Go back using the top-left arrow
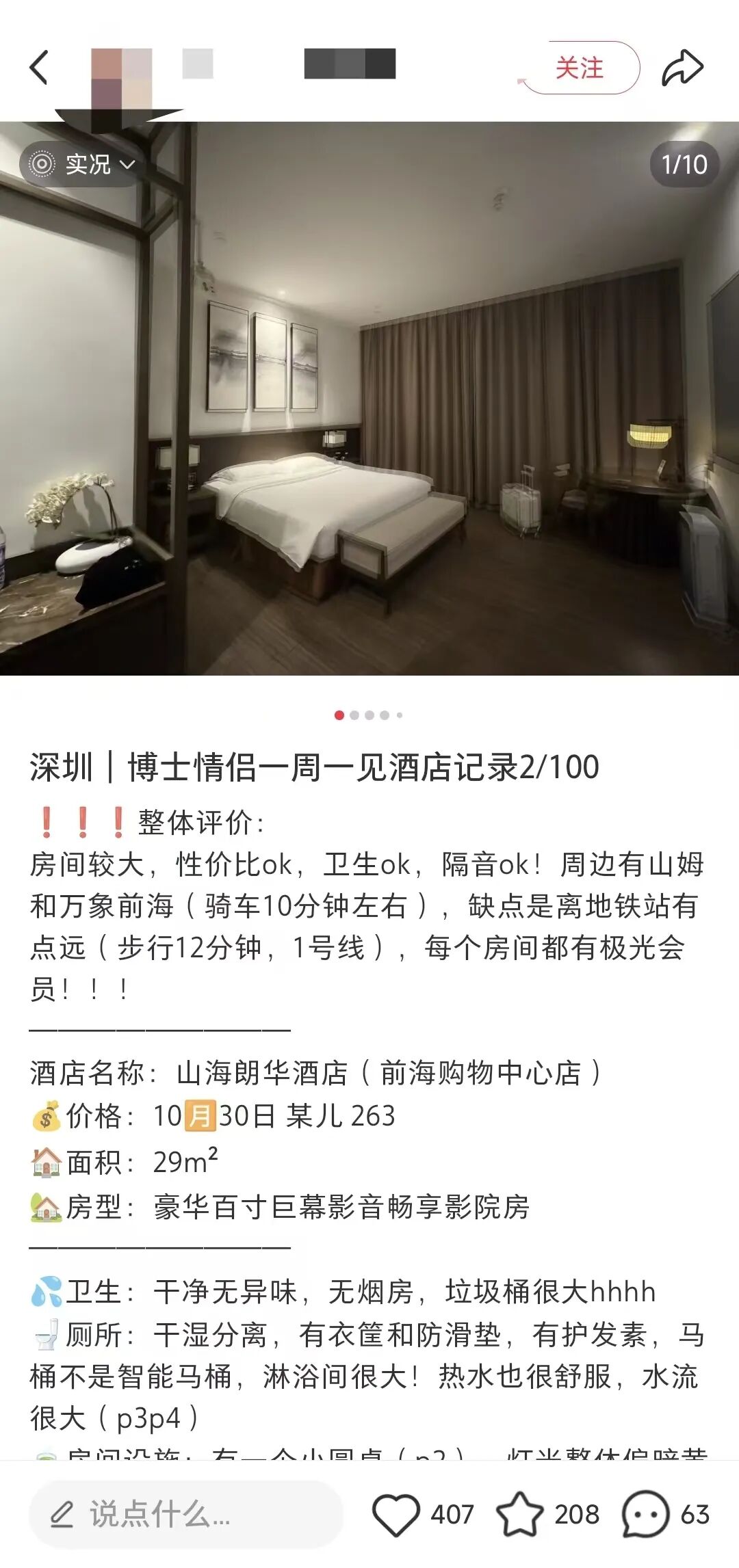739x1568 pixels. [39, 68]
